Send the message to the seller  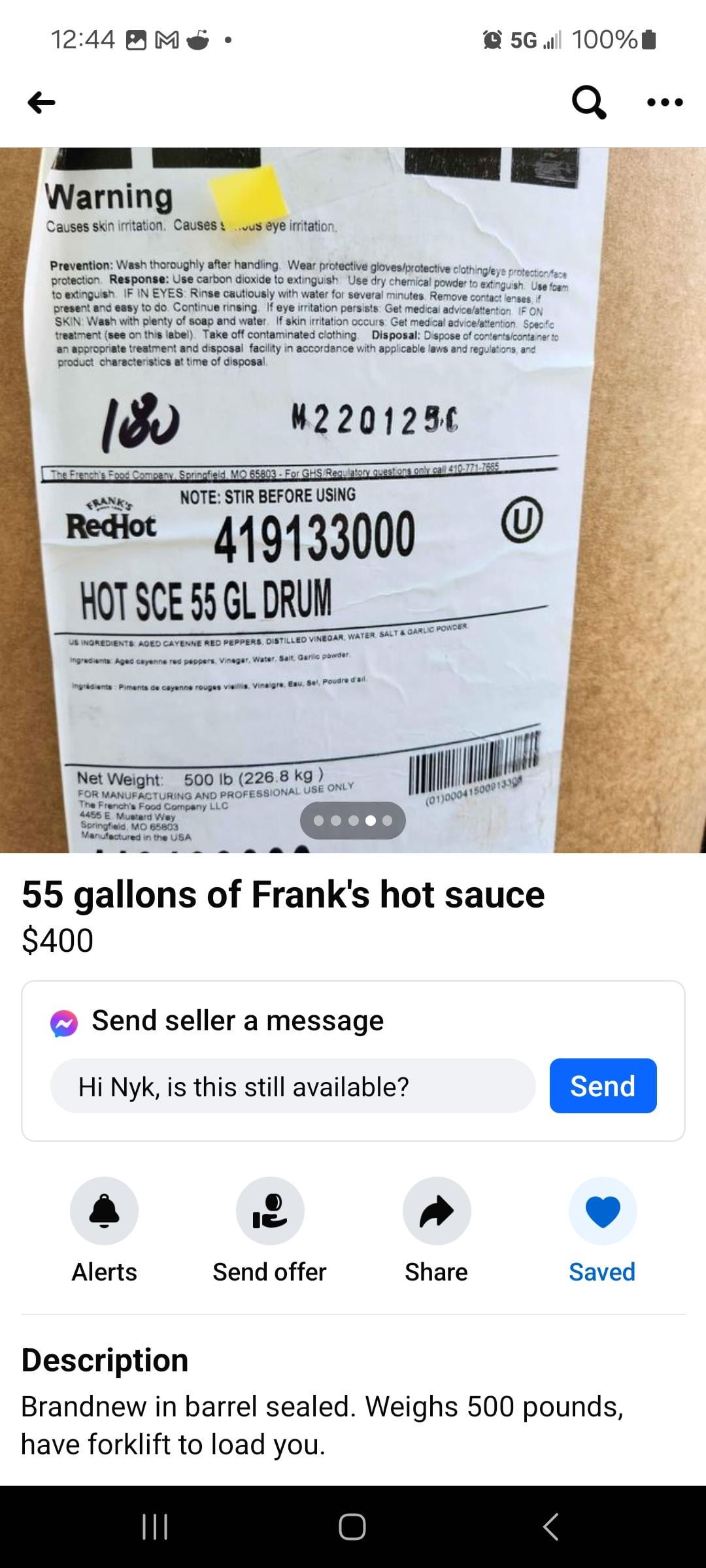[603, 1086]
